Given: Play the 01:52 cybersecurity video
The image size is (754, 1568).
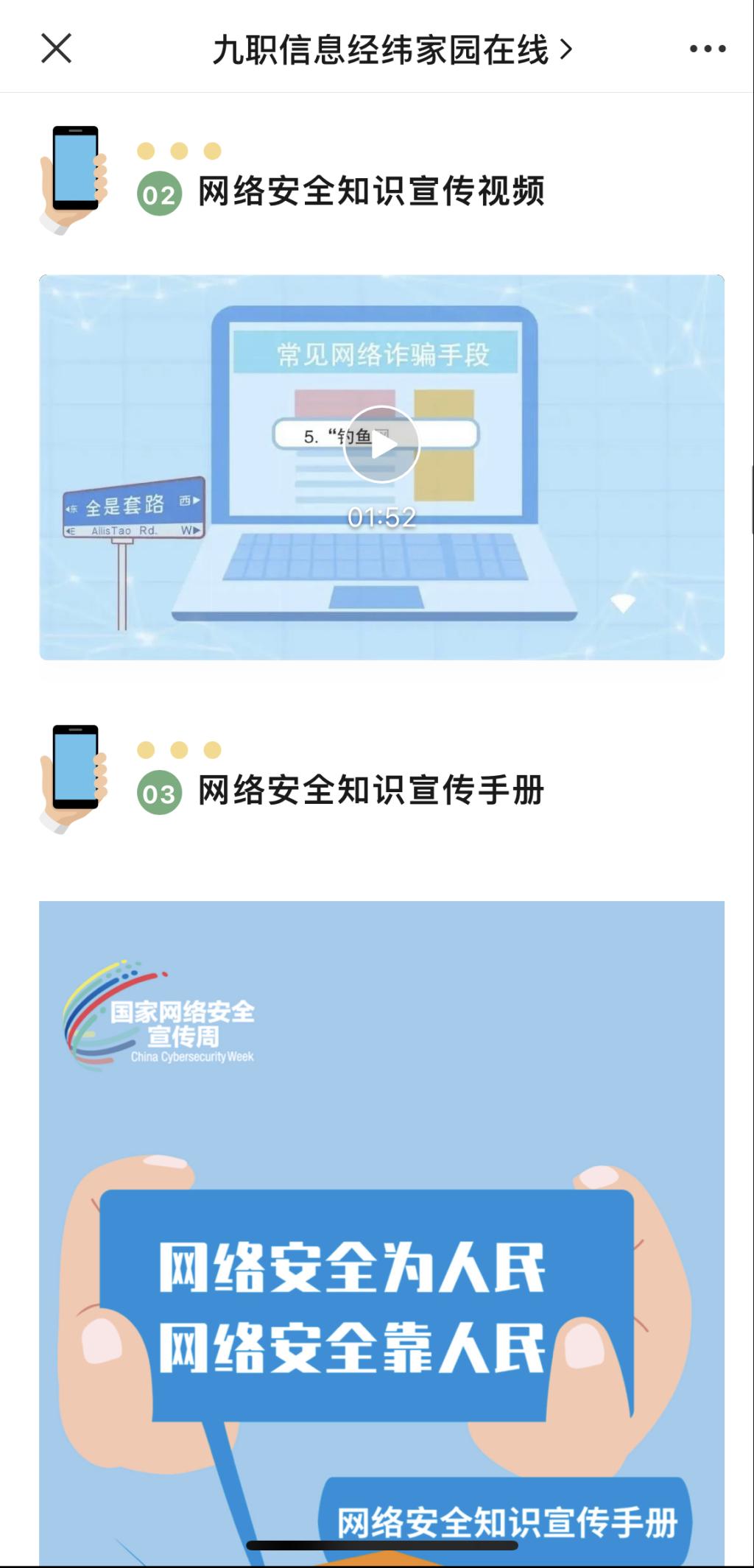Looking at the screenshot, I should (x=381, y=445).
